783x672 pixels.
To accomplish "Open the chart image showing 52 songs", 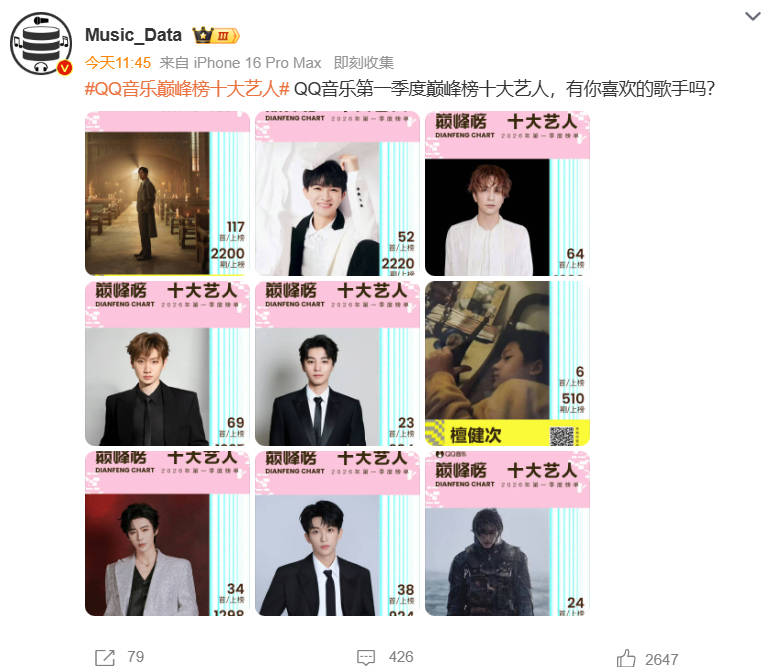I will coord(337,193).
